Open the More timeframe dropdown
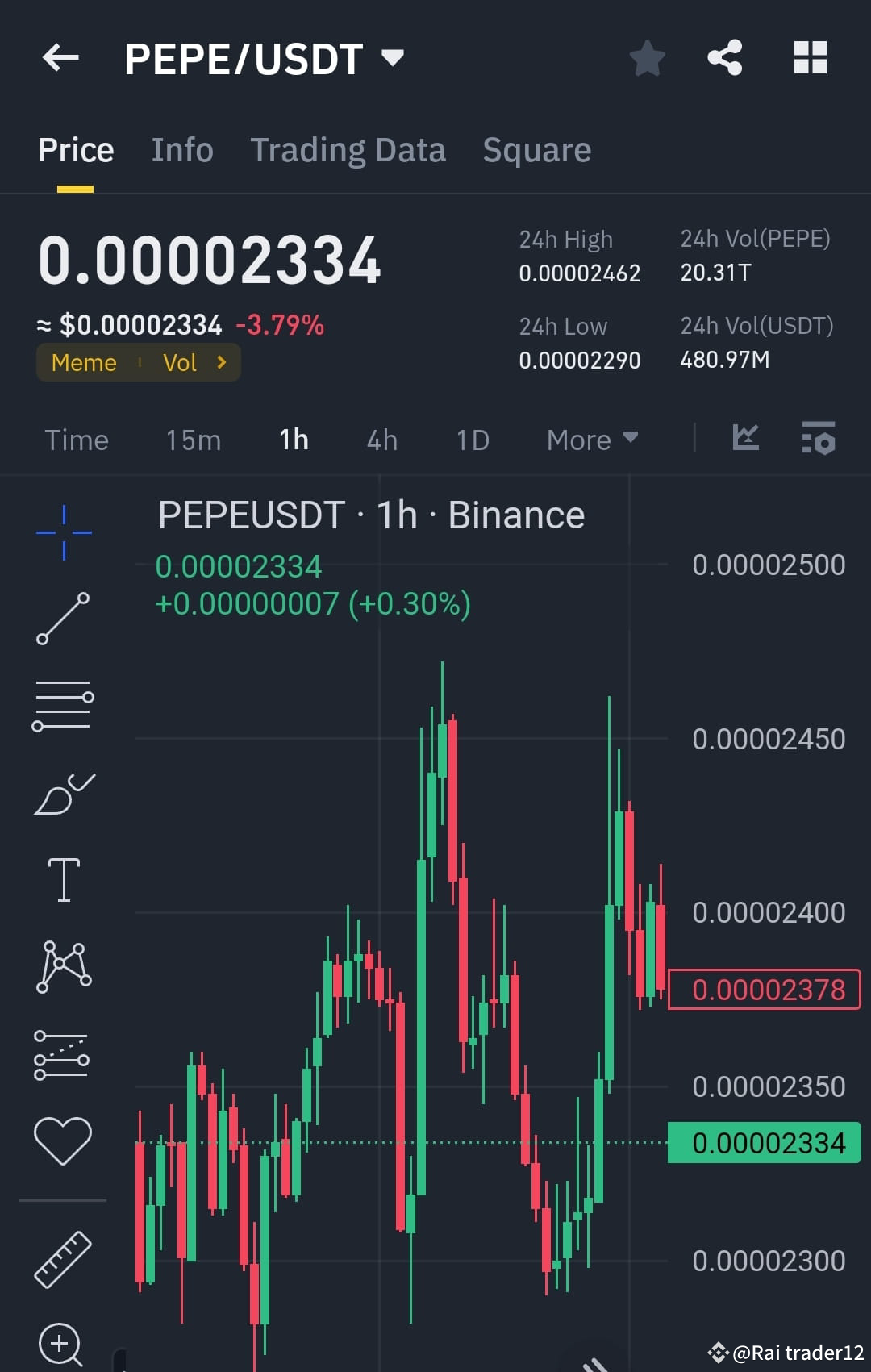This screenshot has height=1372, width=871. [x=591, y=440]
